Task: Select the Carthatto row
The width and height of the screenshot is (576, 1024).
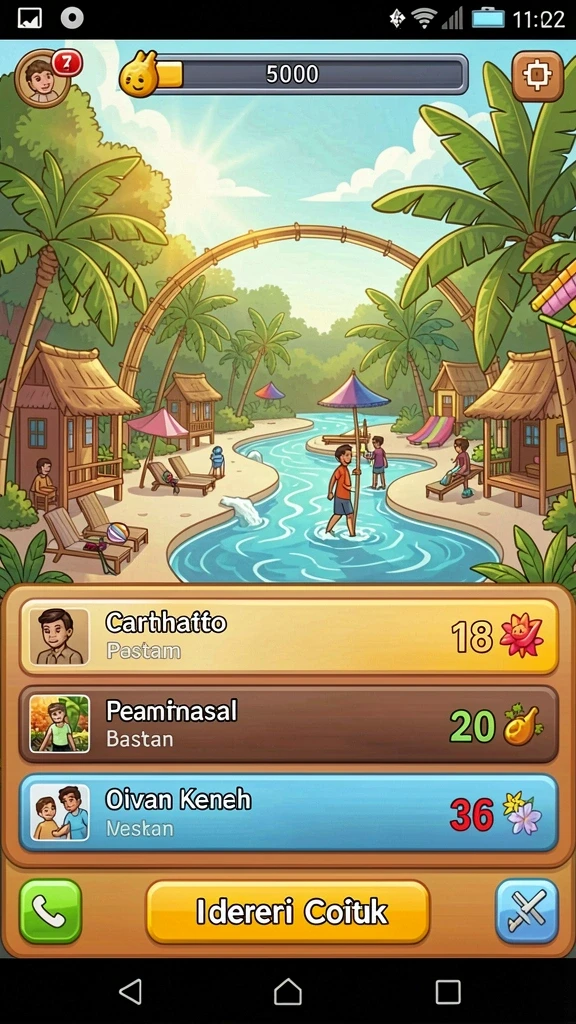Action: coord(289,636)
